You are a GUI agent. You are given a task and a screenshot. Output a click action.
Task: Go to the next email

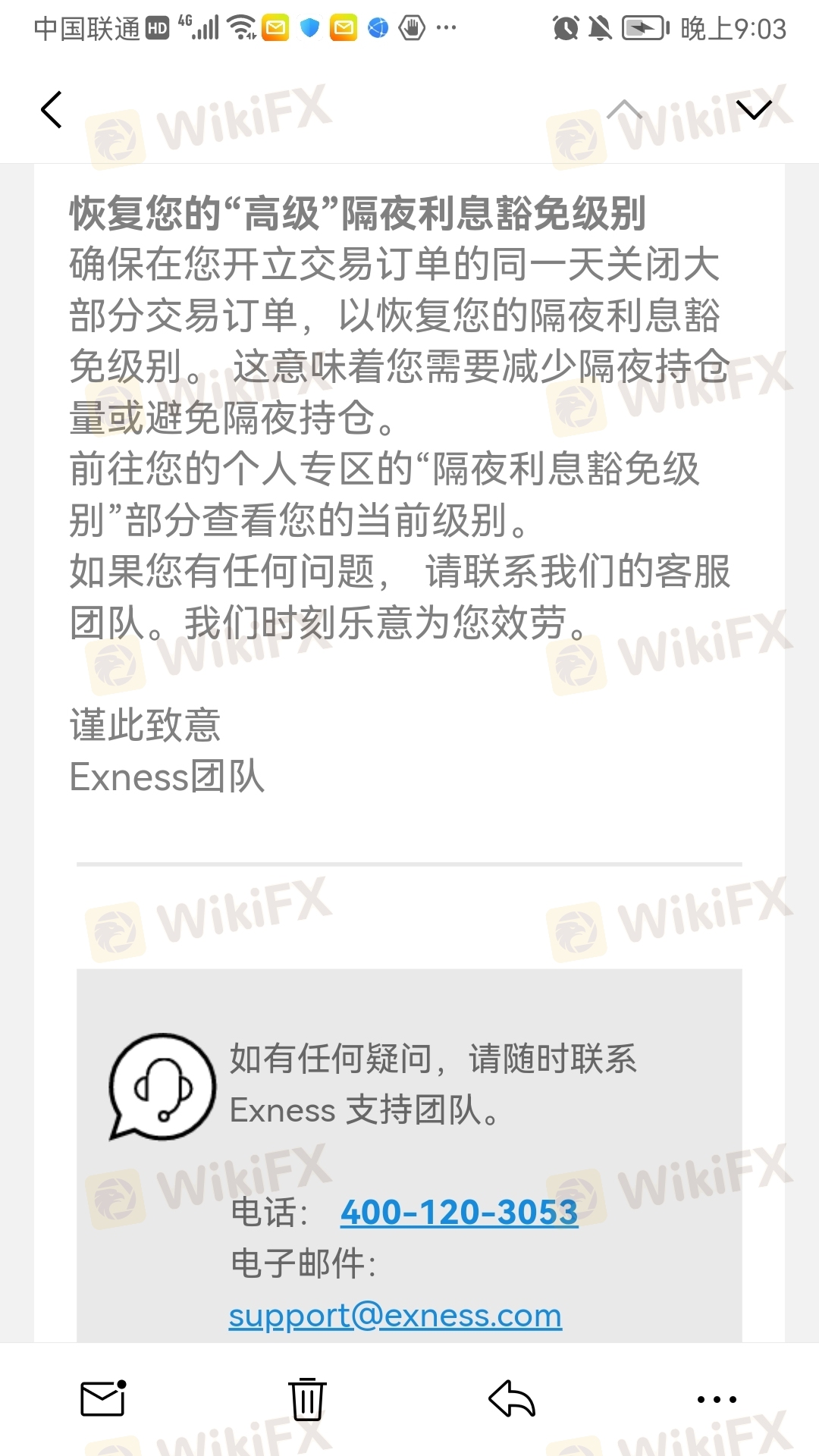(x=754, y=110)
